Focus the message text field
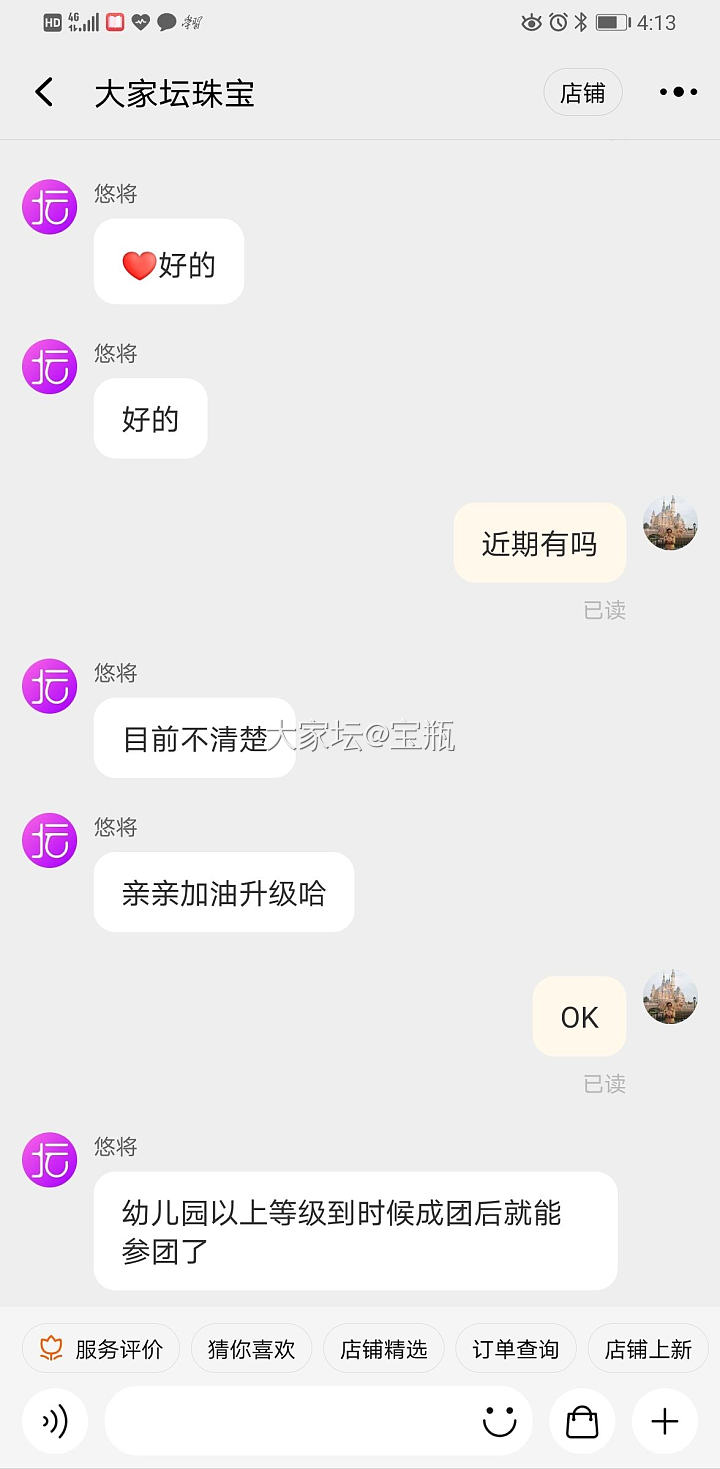The width and height of the screenshot is (720, 1469). pos(290,1421)
